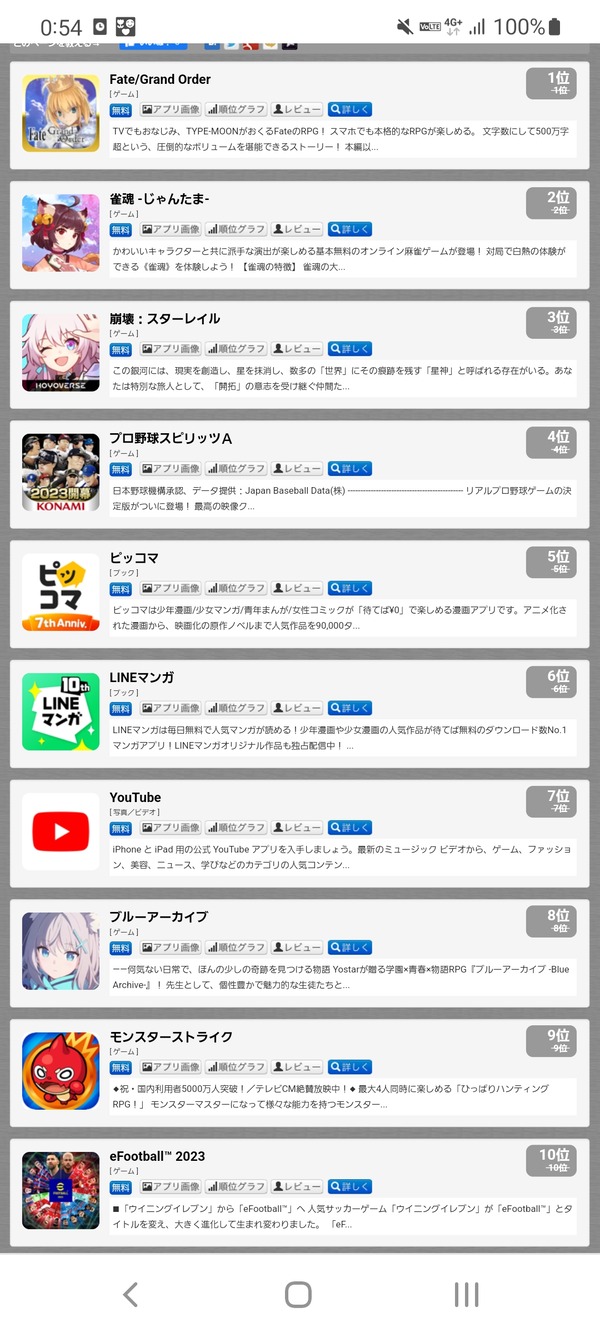This screenshot has width=600, height=1333.
Task: Tap the 崩壊:スターレイル app icon
Action: coord(61,352)
